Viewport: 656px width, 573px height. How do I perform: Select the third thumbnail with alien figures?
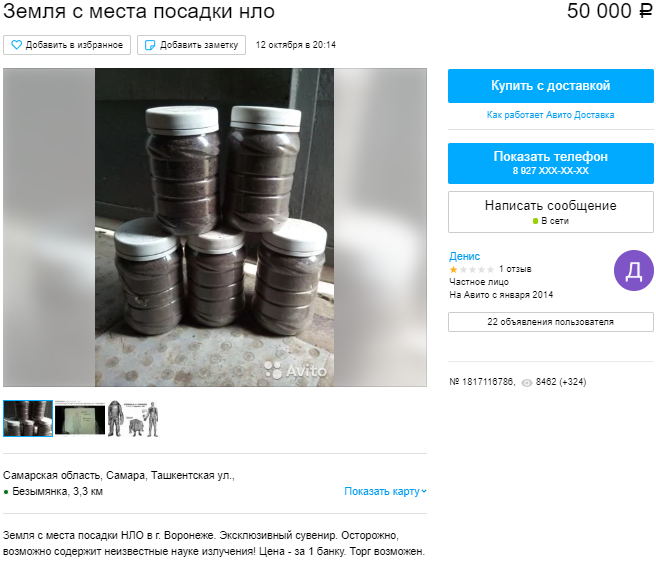point(133,419)
